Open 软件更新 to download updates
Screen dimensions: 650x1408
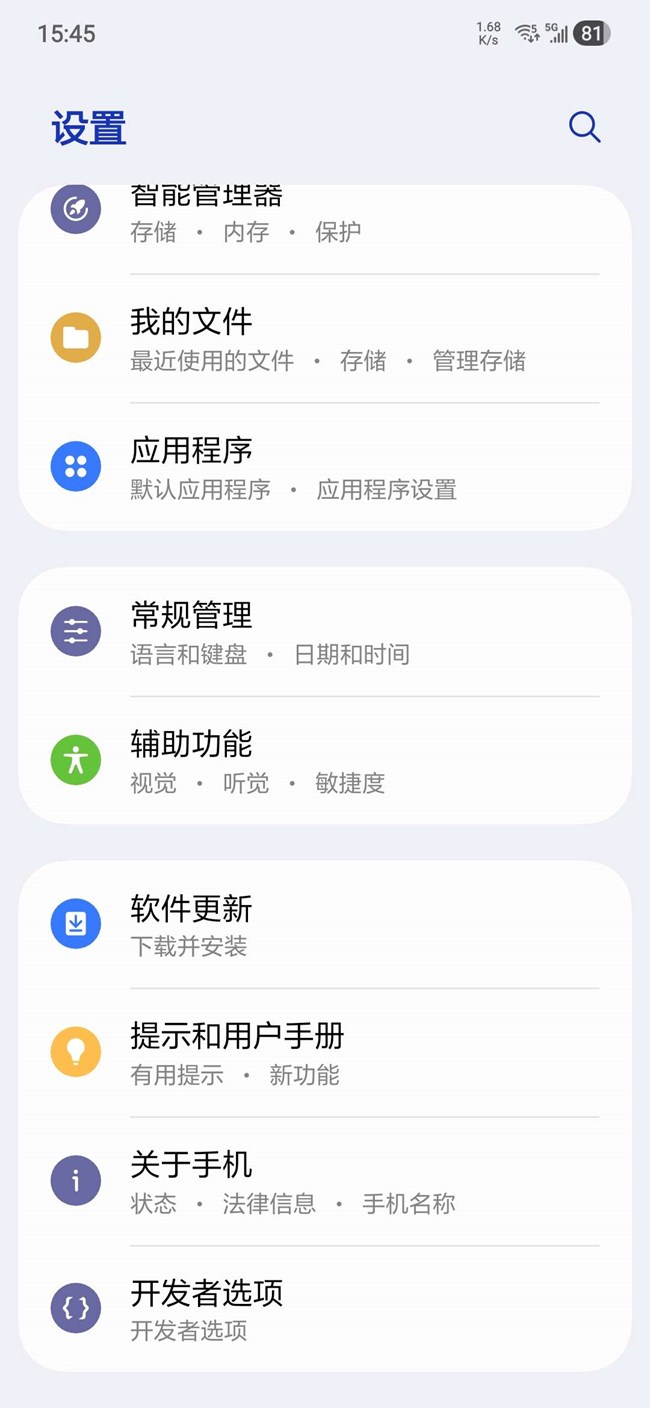click(324, 925)
